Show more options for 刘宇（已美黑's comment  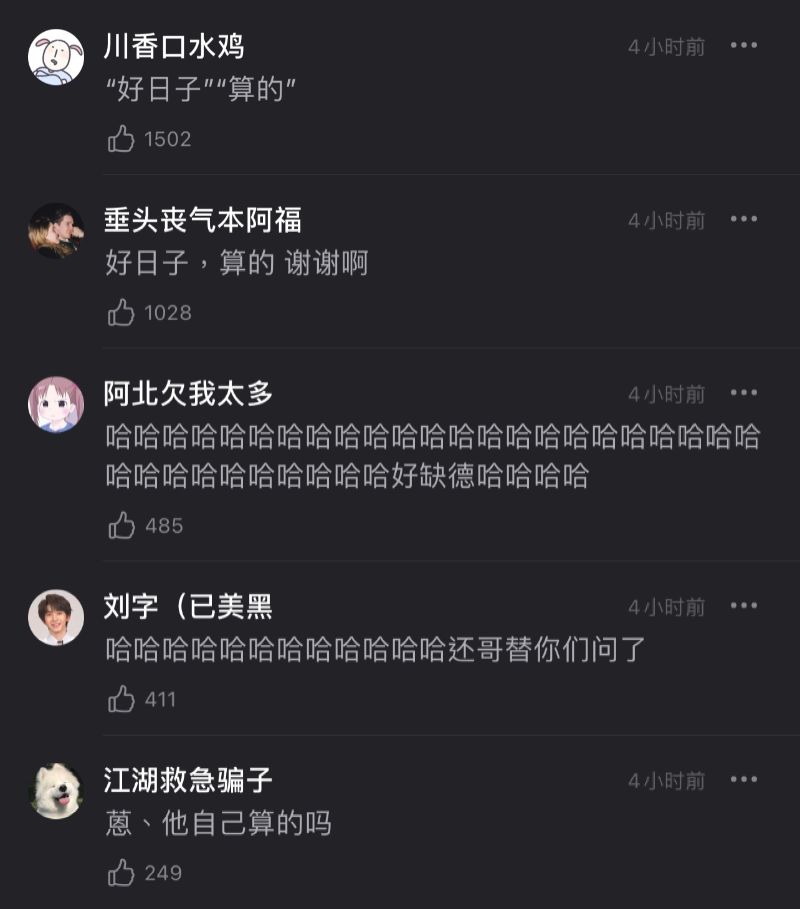(x=743, y=606)
